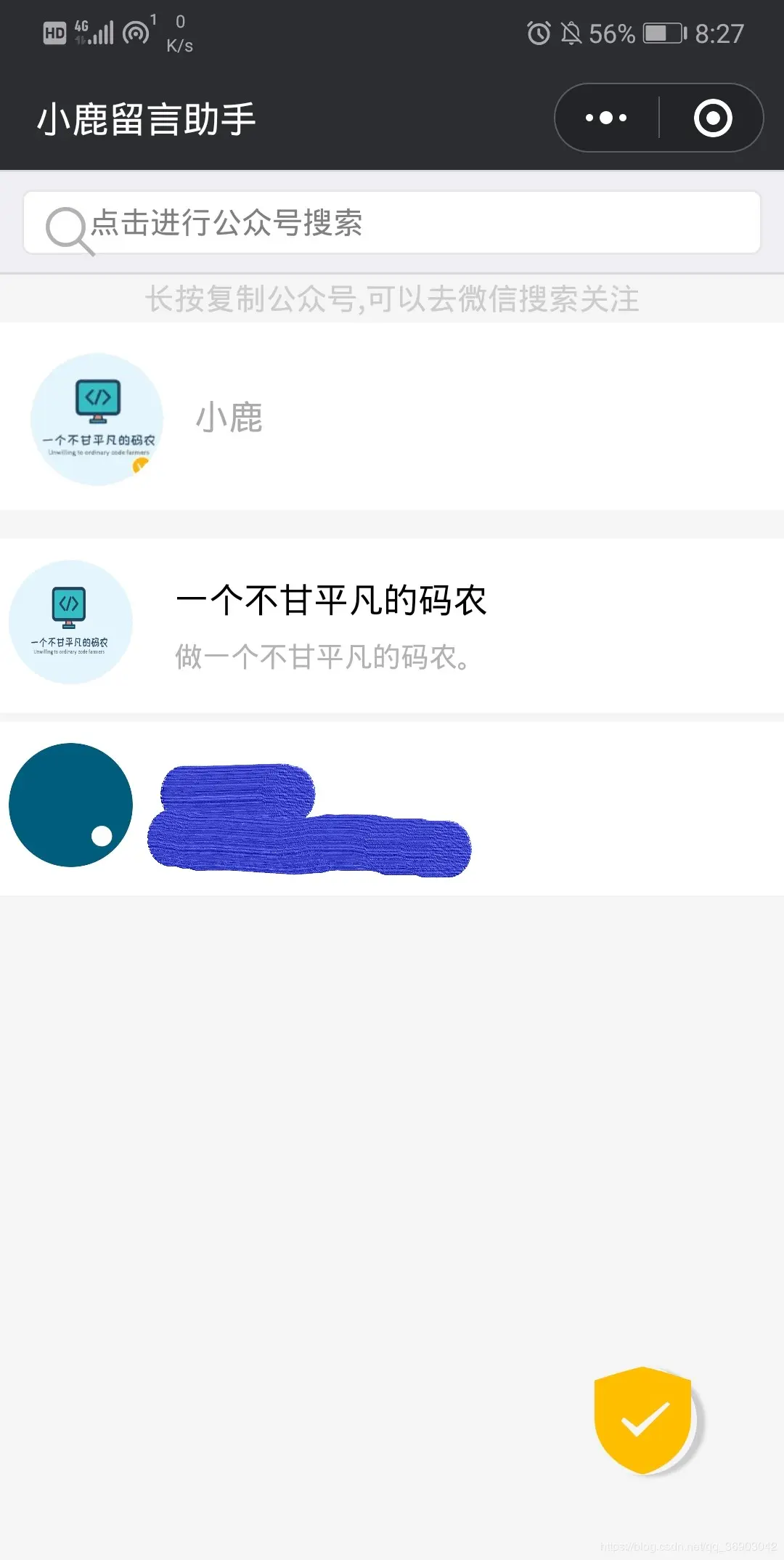The height and width of the screenshot is (1560, 784).
Task: Tap the hotspot indicator in the status bar
Action: (135, 33)
